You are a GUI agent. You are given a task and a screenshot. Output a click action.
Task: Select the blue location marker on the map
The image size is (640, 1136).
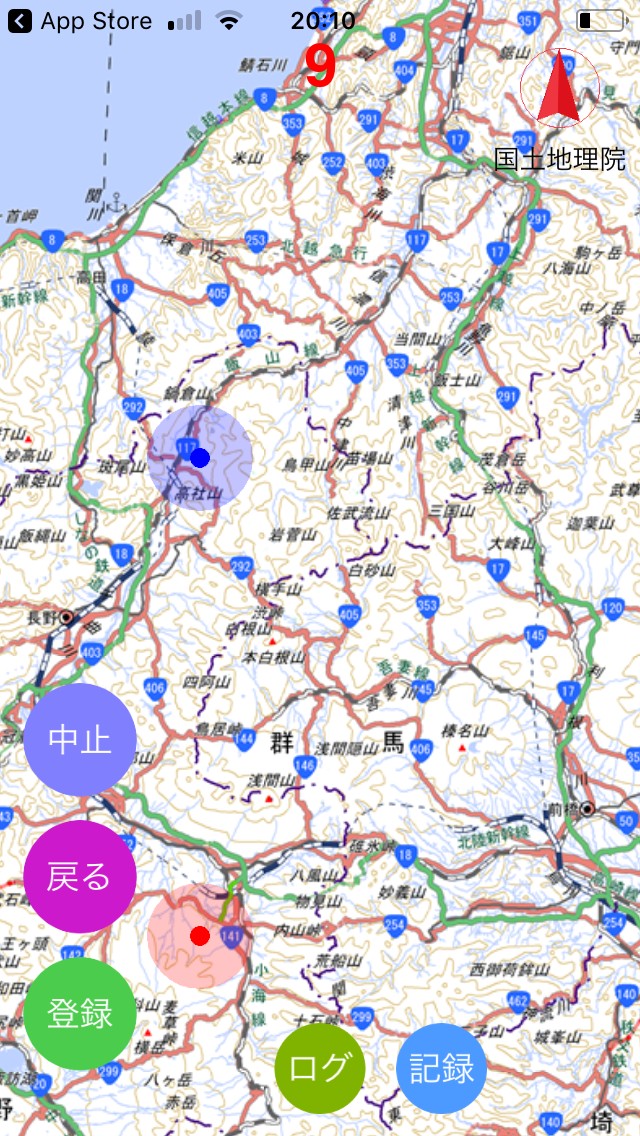(200, 458)
